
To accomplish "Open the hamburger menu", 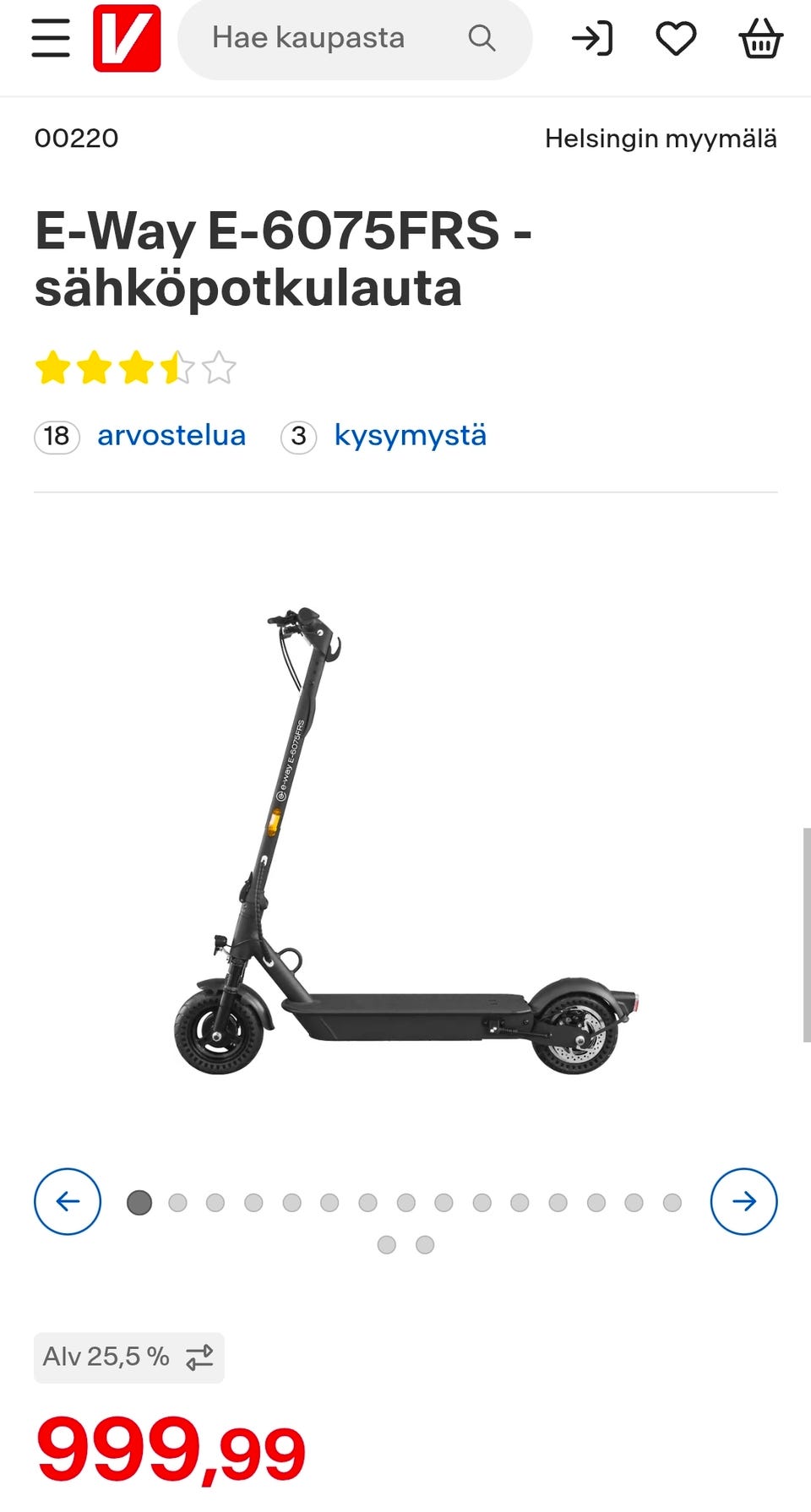I will pos(51,38).
